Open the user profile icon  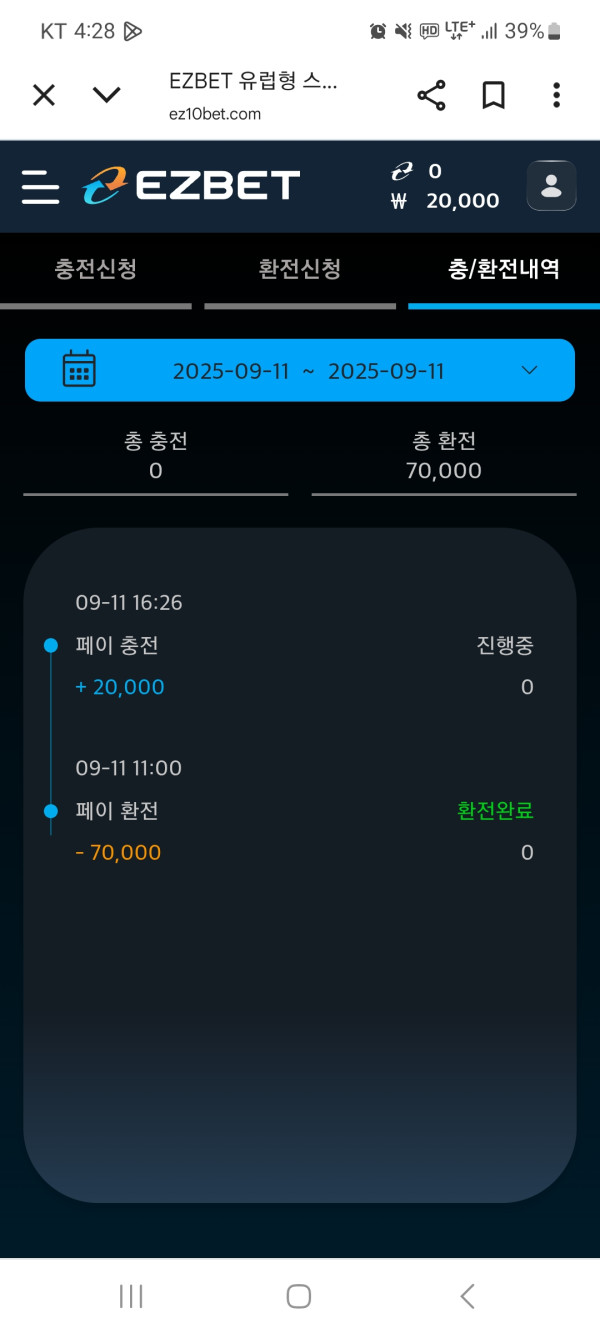coord(551,186)
